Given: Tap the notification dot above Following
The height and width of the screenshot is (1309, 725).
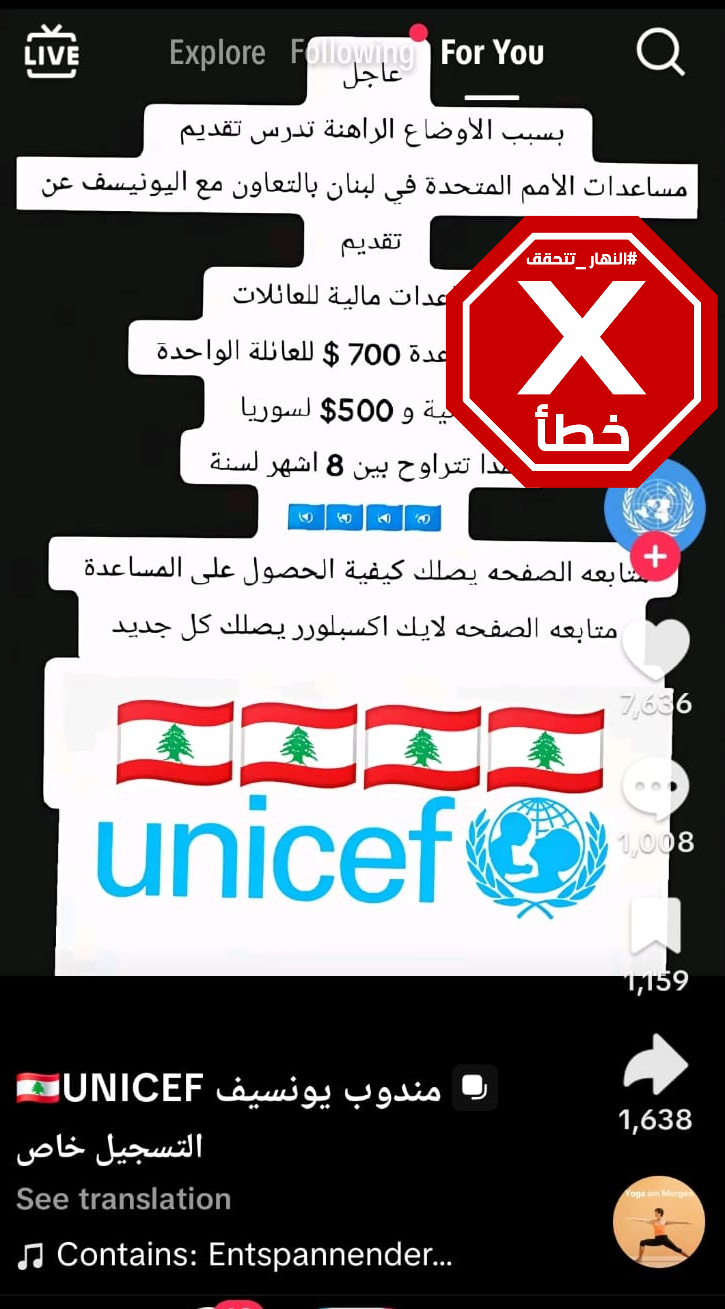Looking at the screenshot, I should tap(418, 33).
